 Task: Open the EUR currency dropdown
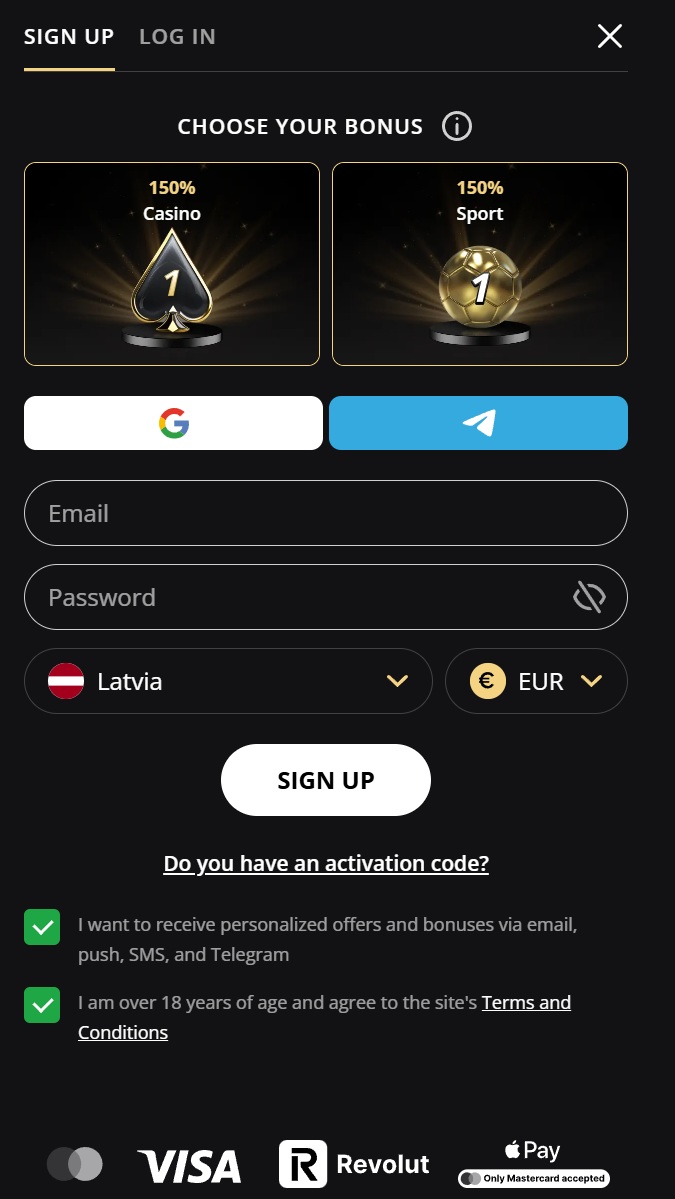tap(537, 681)
